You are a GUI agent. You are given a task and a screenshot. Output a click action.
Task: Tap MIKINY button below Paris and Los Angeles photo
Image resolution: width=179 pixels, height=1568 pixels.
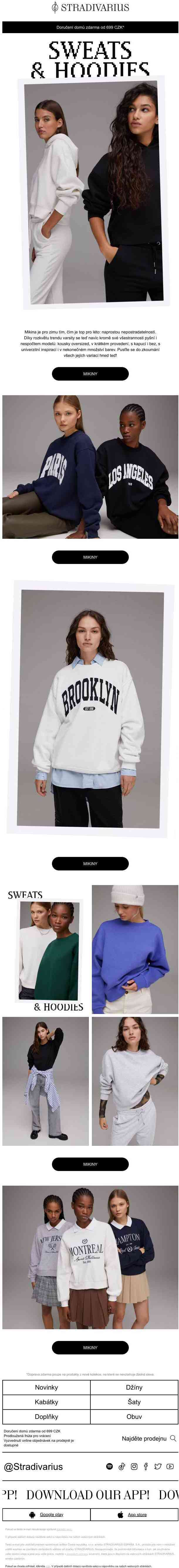pyautogui.click(x=89, y=557)
